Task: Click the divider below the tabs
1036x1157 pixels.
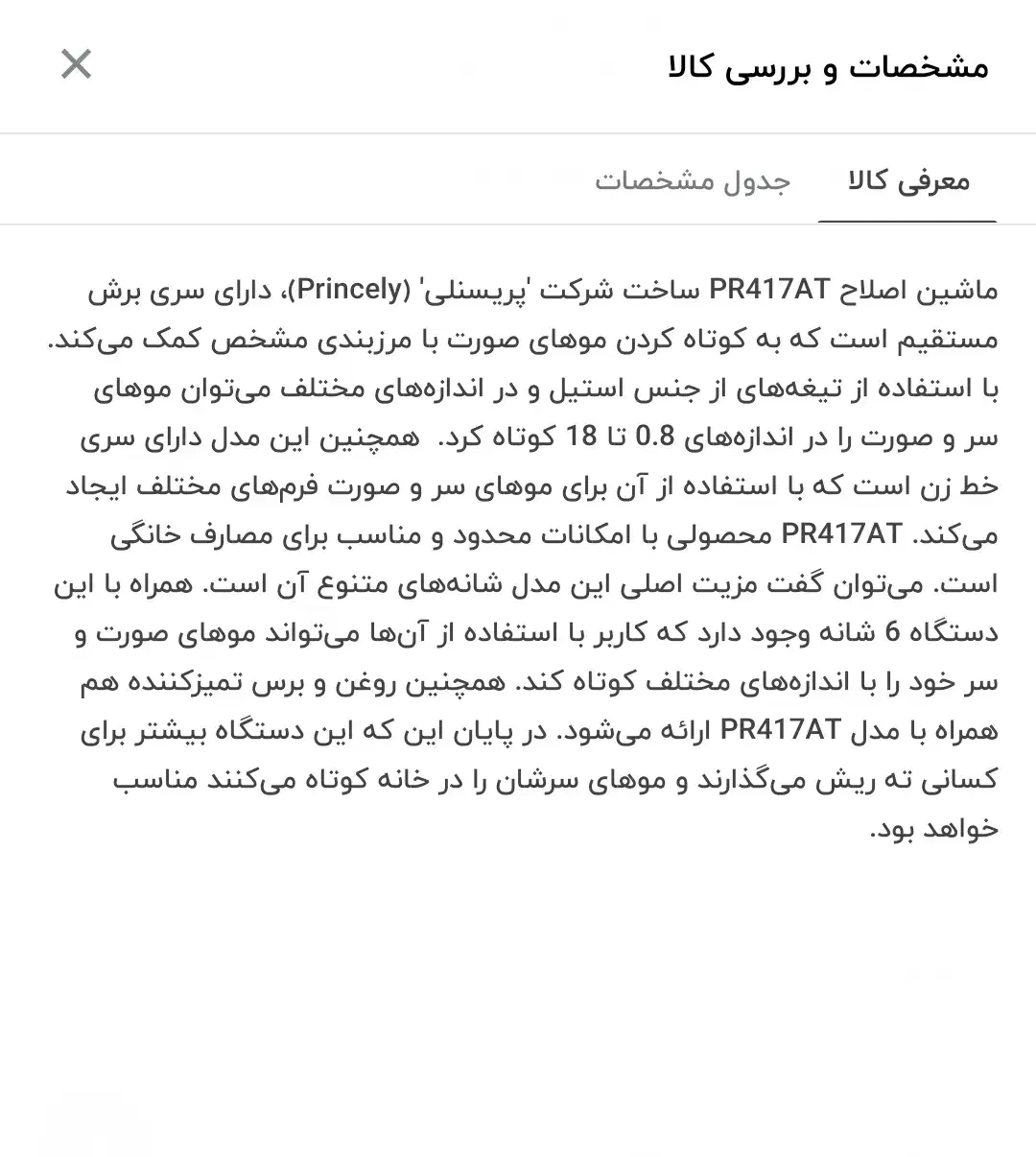Action: pos(518,226)
